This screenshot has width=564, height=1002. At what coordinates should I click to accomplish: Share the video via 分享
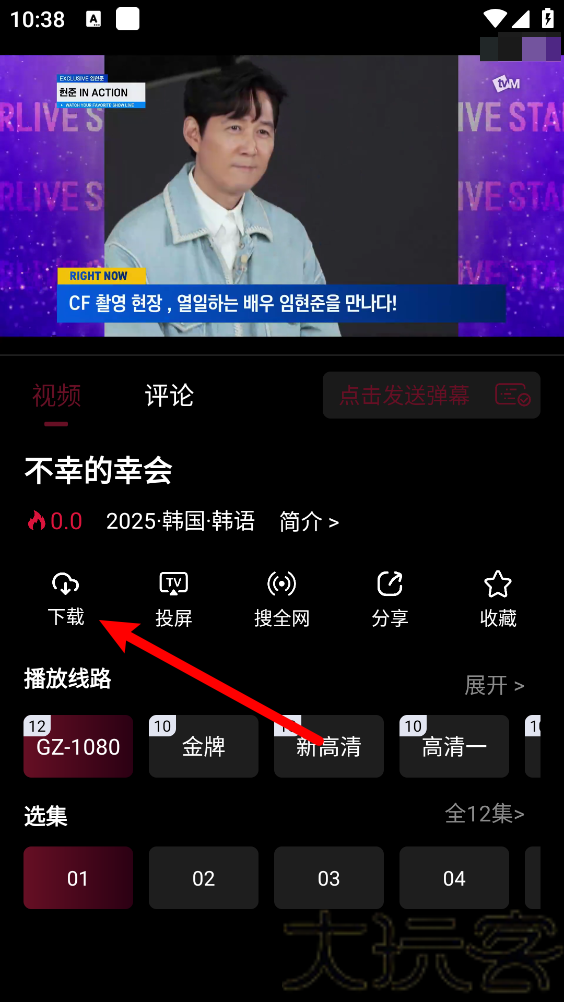390,599
